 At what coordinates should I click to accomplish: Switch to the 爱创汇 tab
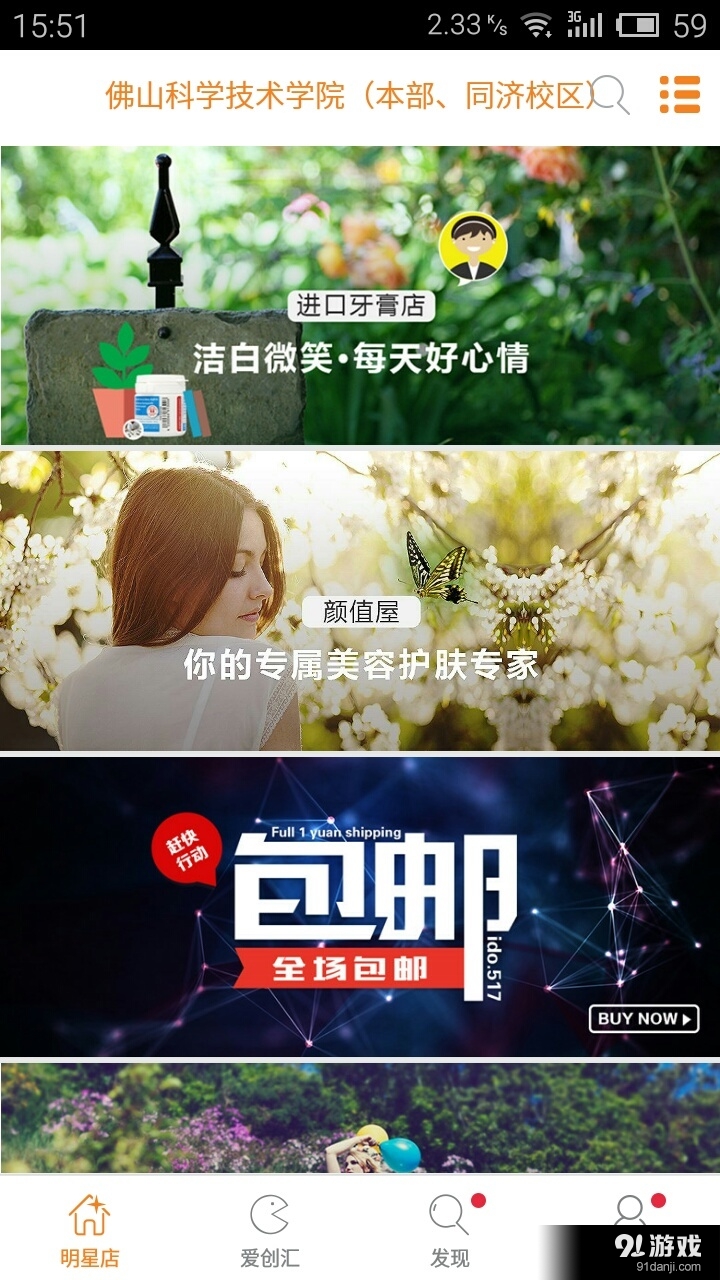[269, 1230]
